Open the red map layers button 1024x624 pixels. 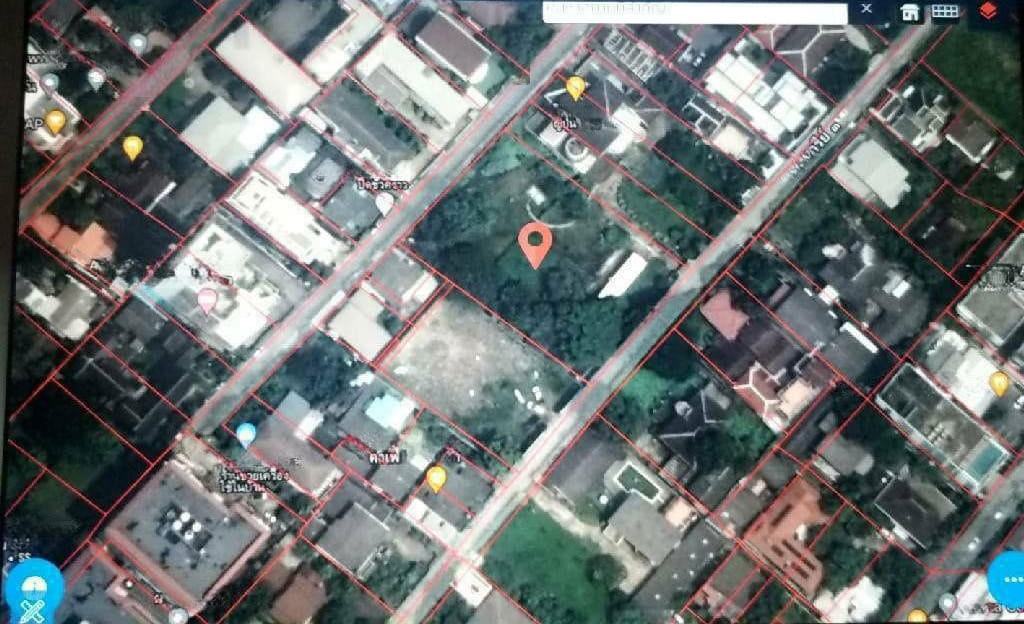[988, 11]
